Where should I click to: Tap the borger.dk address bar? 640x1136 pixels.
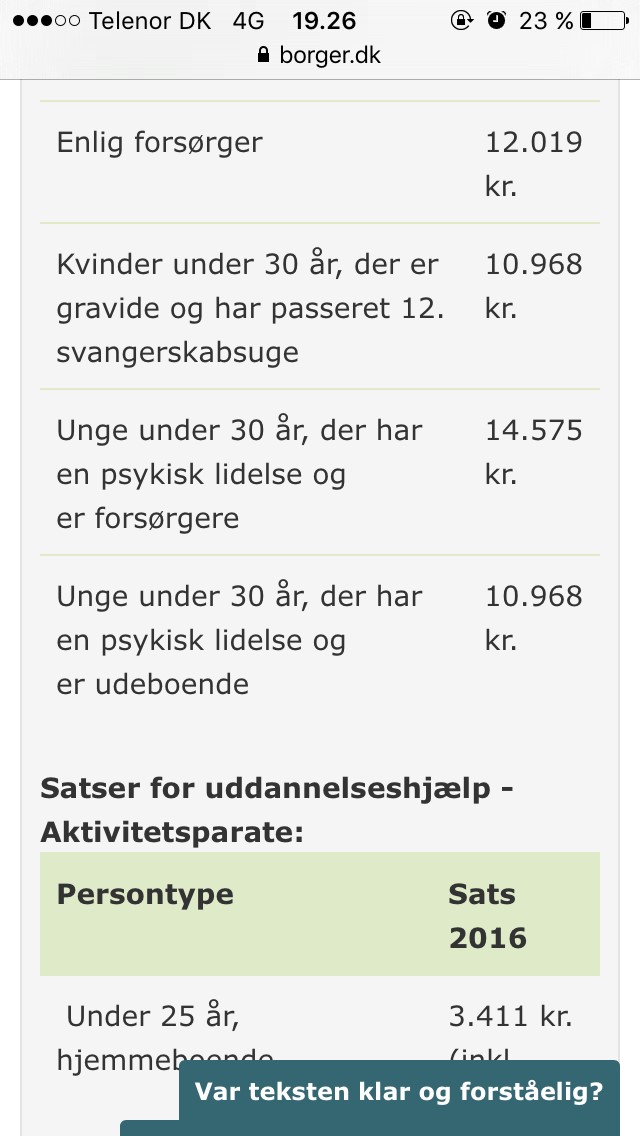320,55
